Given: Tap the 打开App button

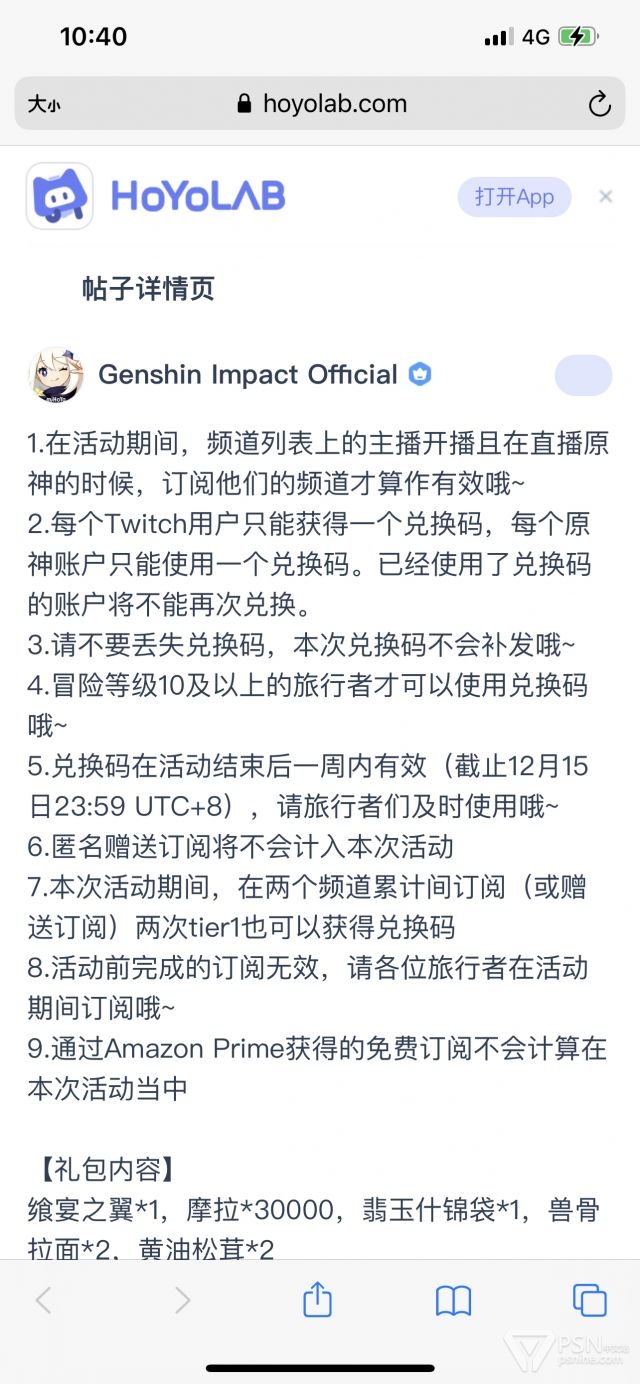Looking at the screenshot, I should (x=514, y=197).
